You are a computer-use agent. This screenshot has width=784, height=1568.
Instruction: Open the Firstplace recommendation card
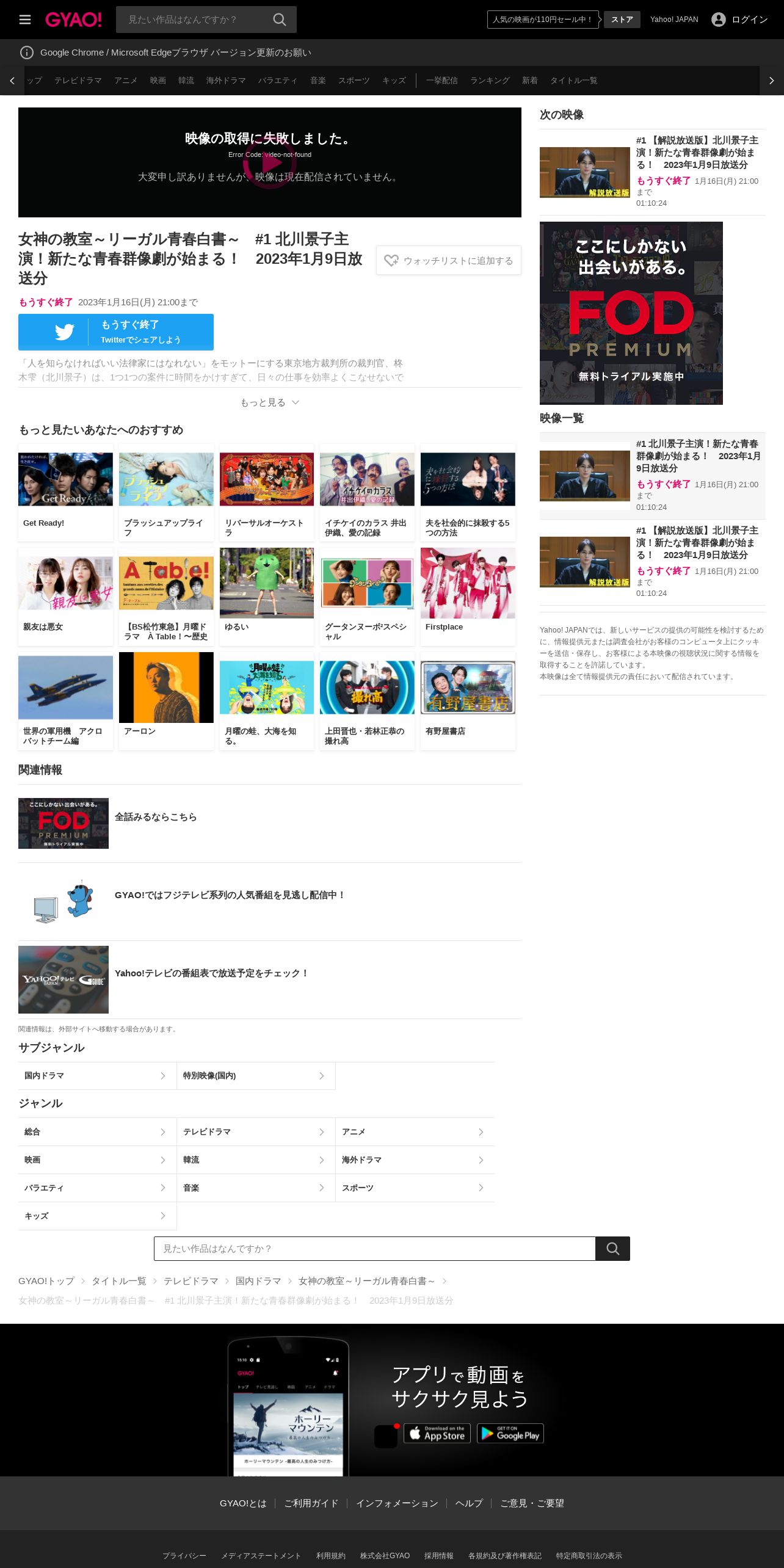[468, 597]
